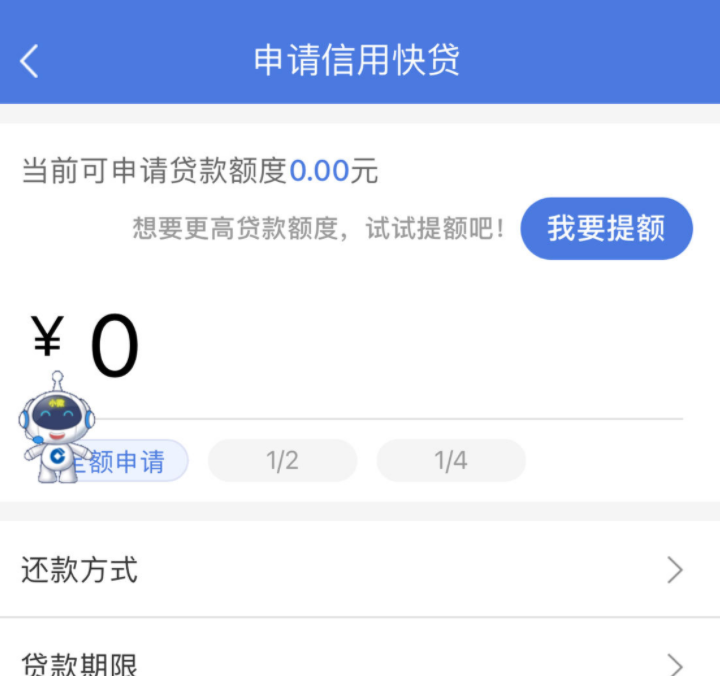Choose the 1/4 amount chip
The image size is (720, 676).
pyautogui.click(x=451, y=461)
